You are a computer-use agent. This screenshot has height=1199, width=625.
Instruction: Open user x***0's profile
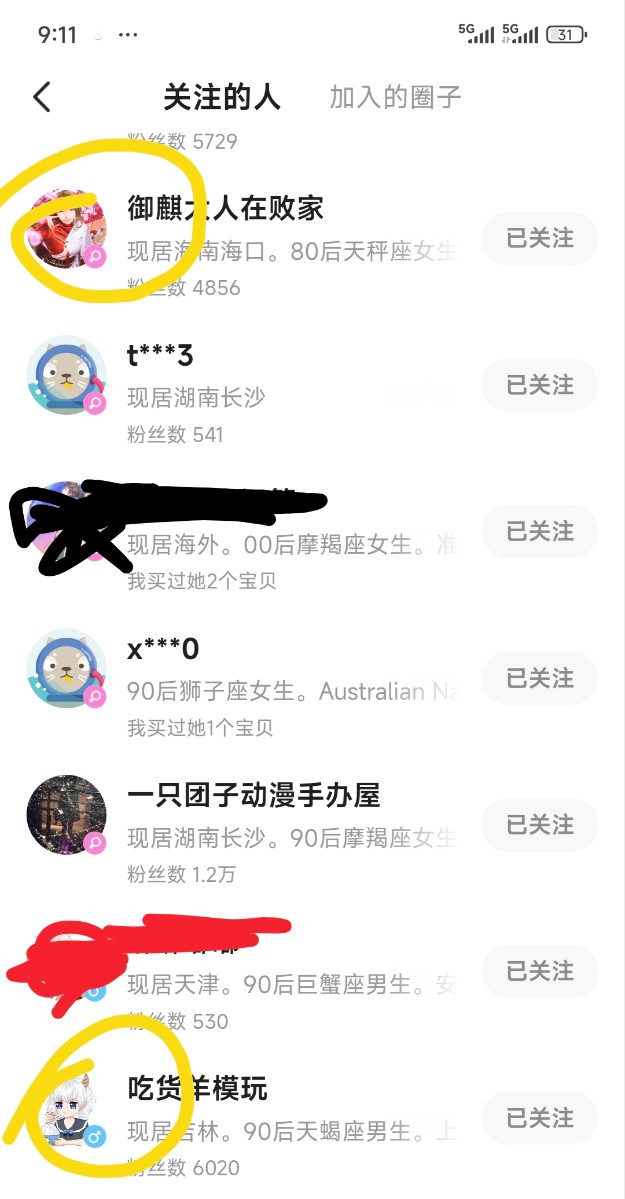(x=163, y=649)
